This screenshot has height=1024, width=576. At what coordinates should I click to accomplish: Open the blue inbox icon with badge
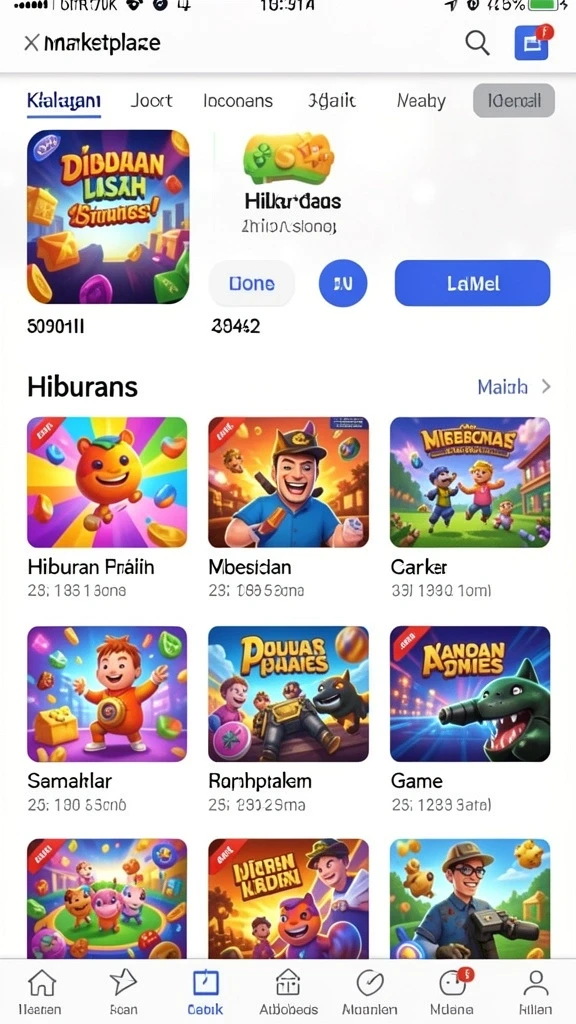pyautogui.click(x=531, y=43)
